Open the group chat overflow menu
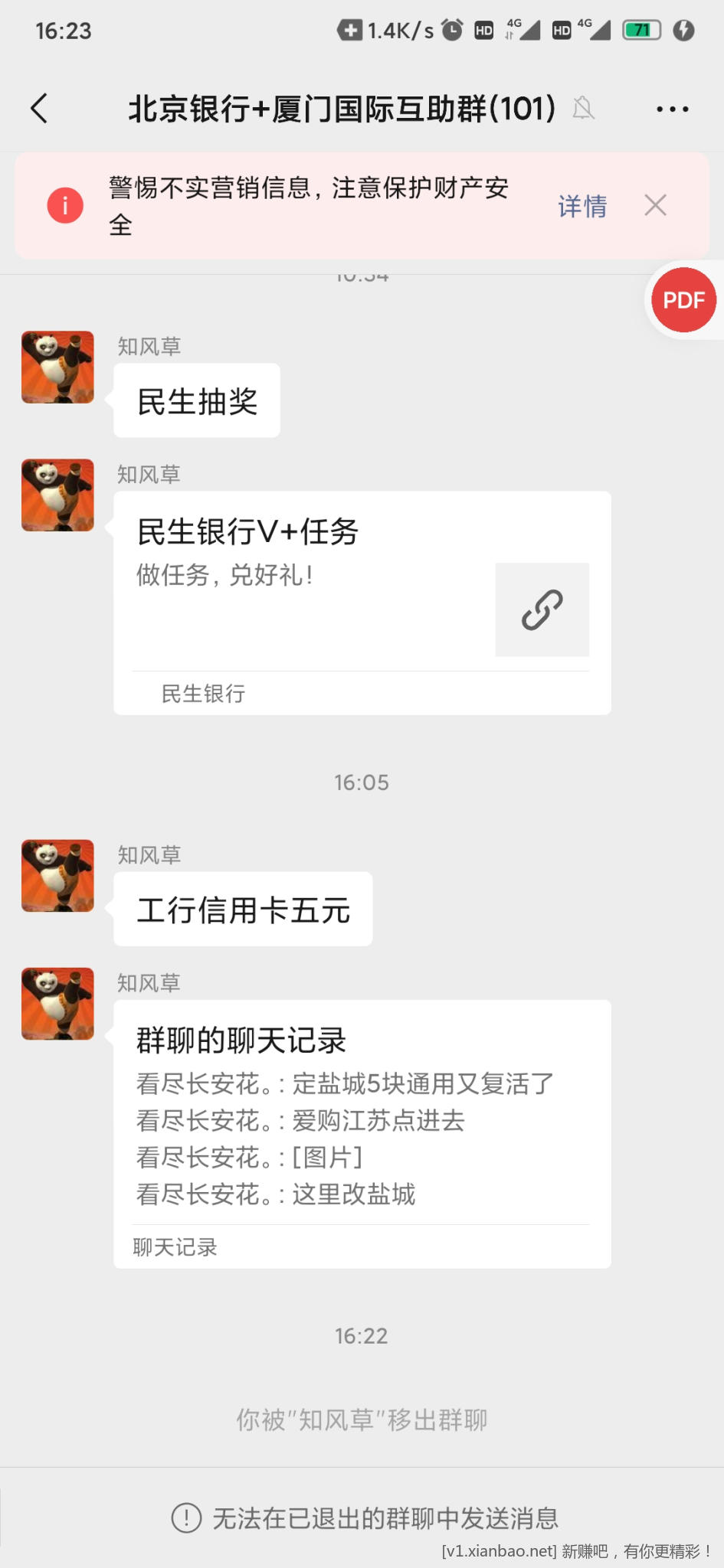The height and width of the screenshot is (1568, 724). pyautogui.click(x=672, y=109)
